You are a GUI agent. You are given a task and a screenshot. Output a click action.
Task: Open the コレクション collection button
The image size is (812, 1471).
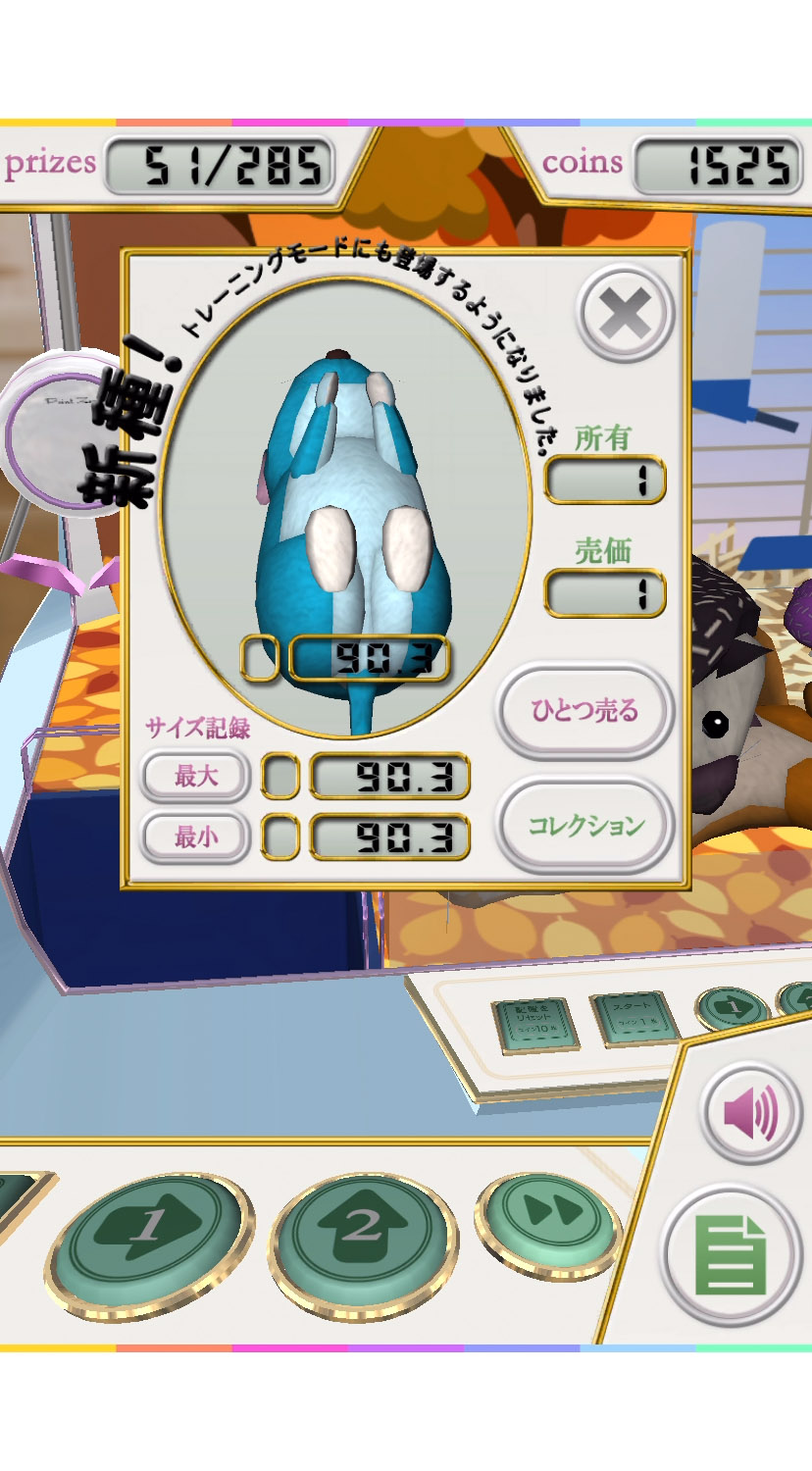(585, 825)
